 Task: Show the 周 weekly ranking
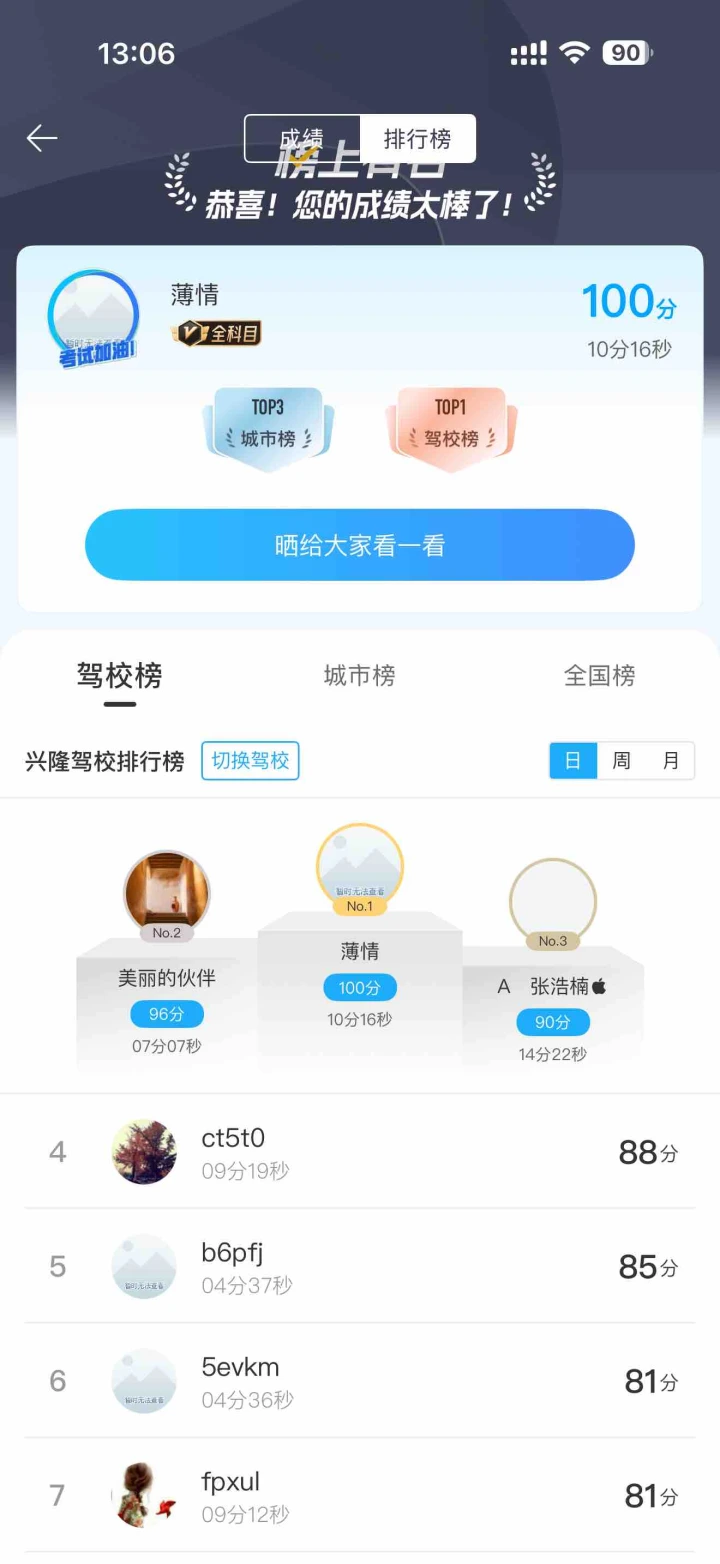pos(621,761)
